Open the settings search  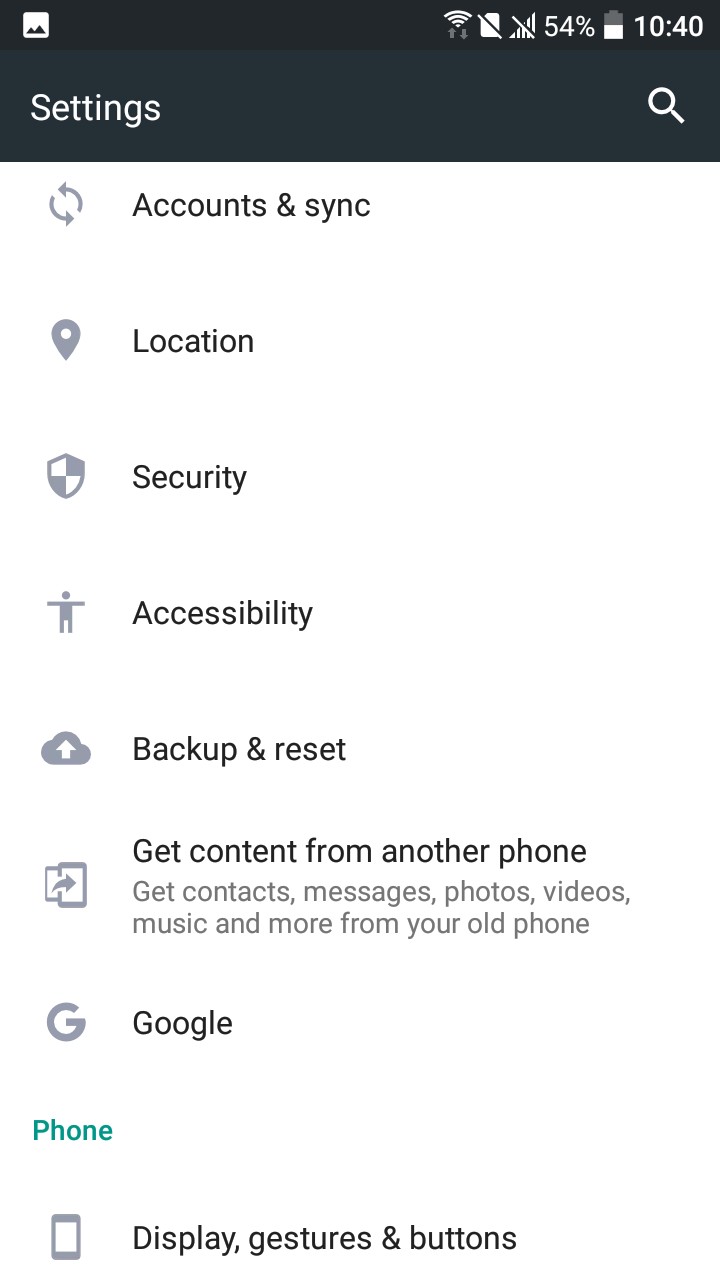(x=665, y=105)
